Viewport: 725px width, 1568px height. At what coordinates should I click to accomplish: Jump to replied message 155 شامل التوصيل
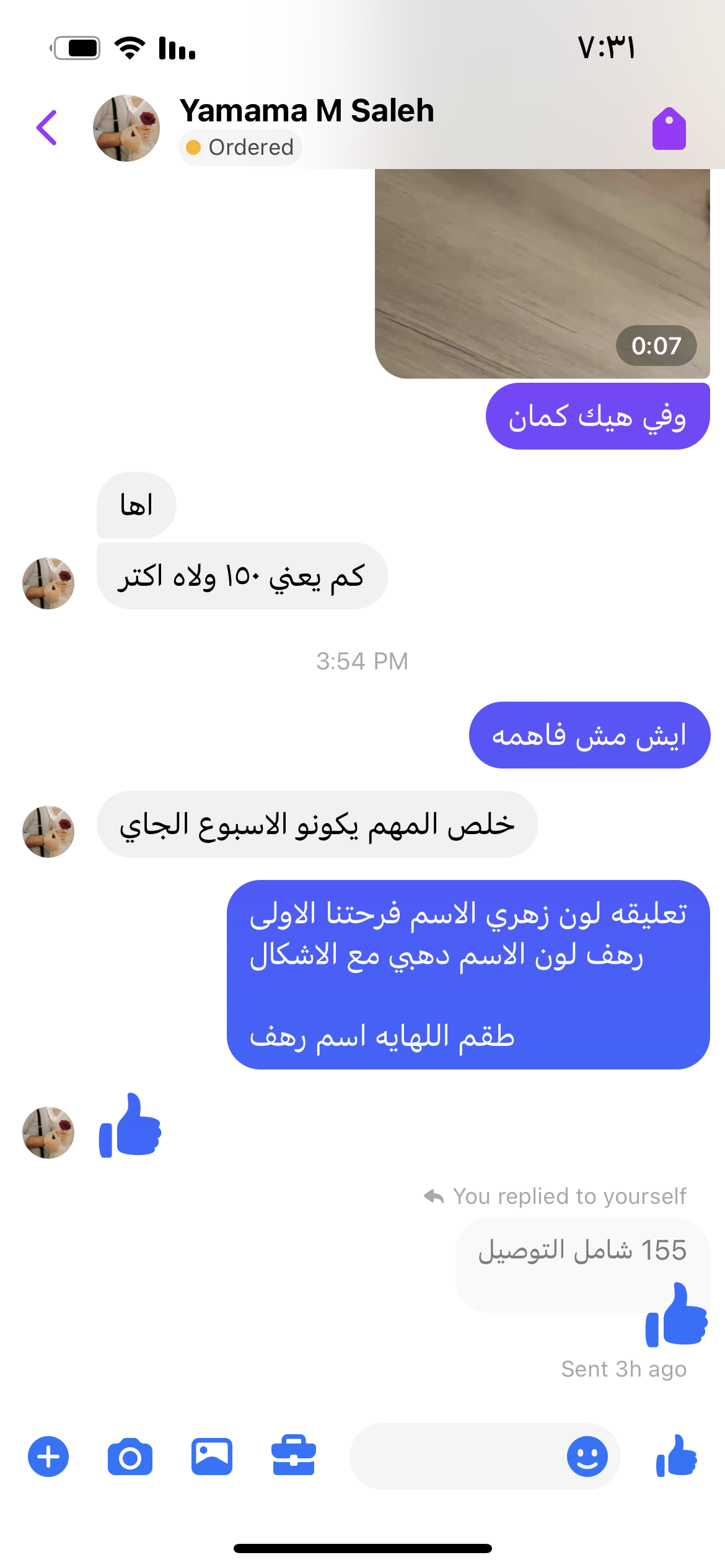(581, 1251)
